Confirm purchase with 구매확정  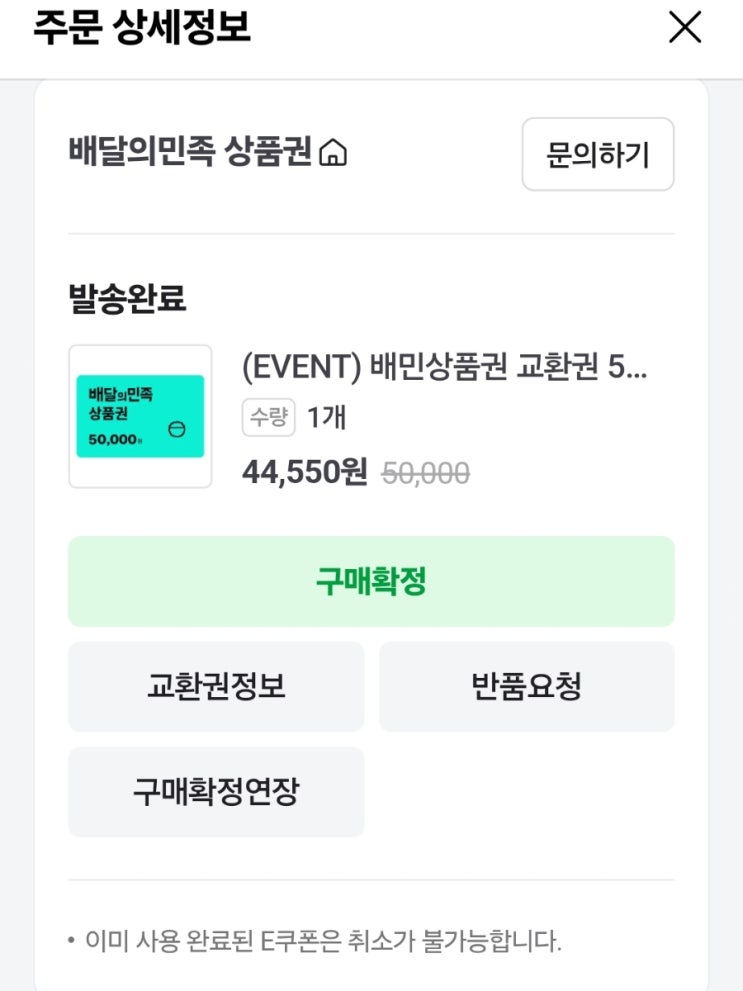(371, 582)
